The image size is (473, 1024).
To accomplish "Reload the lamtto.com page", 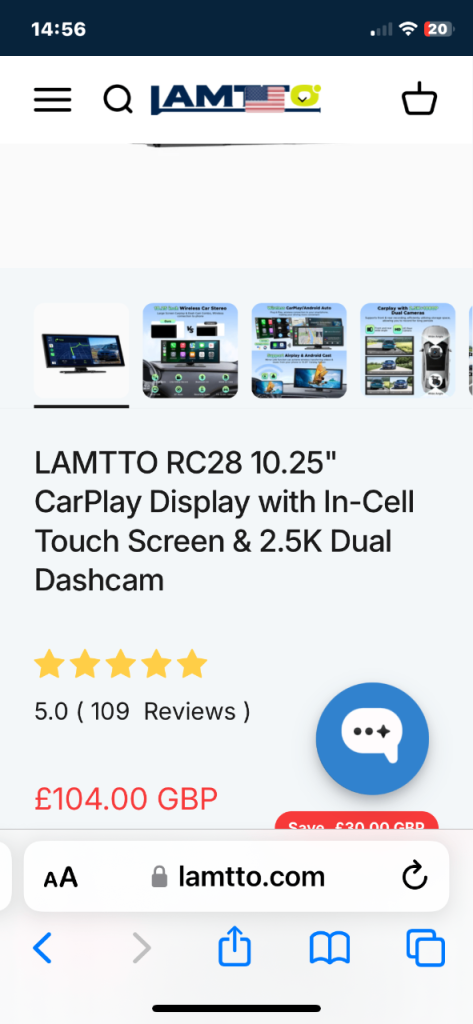I will tap(414, 876).
